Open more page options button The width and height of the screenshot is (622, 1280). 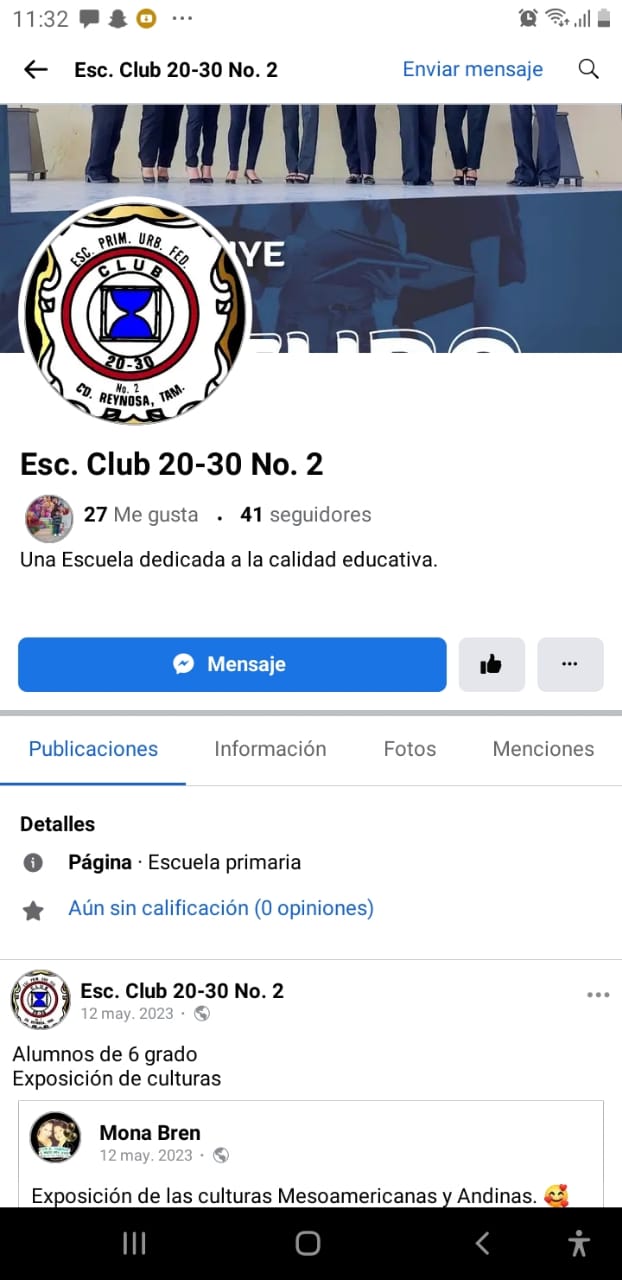[x=570, y=664]
